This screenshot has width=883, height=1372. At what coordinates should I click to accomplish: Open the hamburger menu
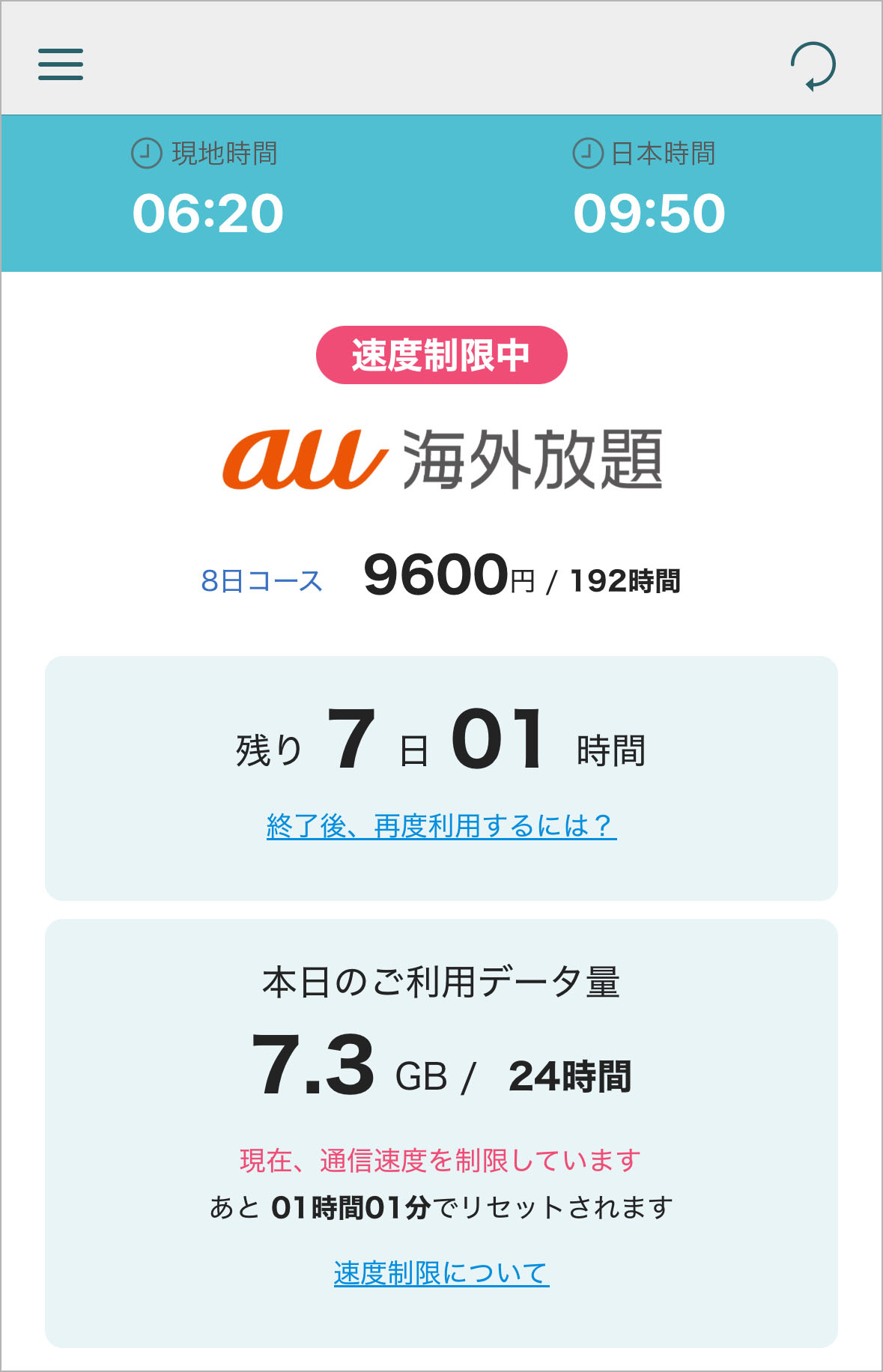tap(61, 64)
